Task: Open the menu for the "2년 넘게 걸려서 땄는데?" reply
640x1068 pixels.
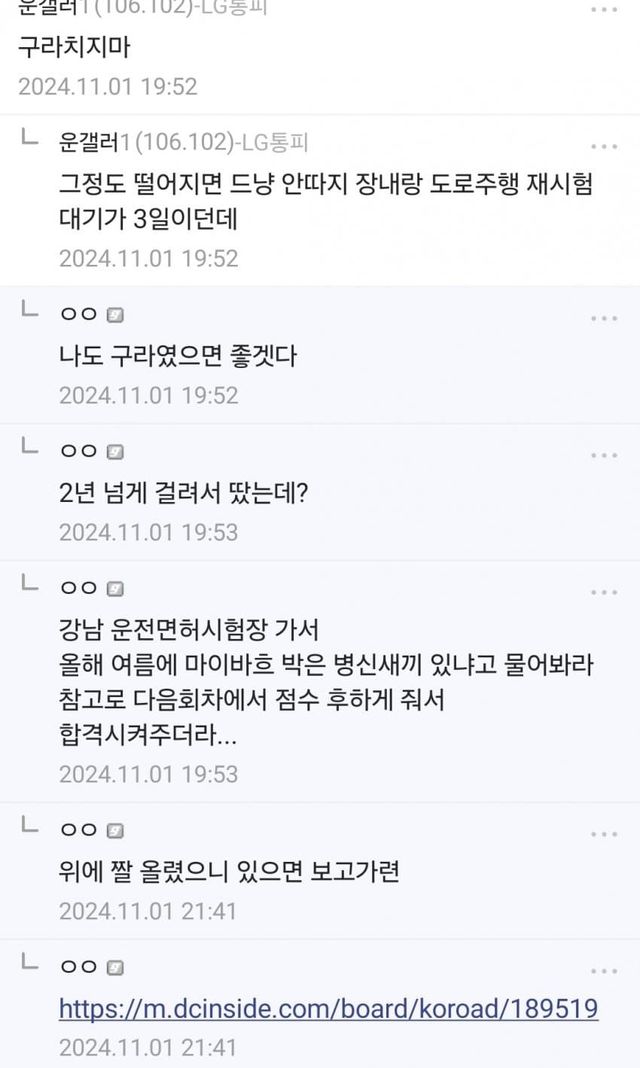Action: click(x=603, y=455)
